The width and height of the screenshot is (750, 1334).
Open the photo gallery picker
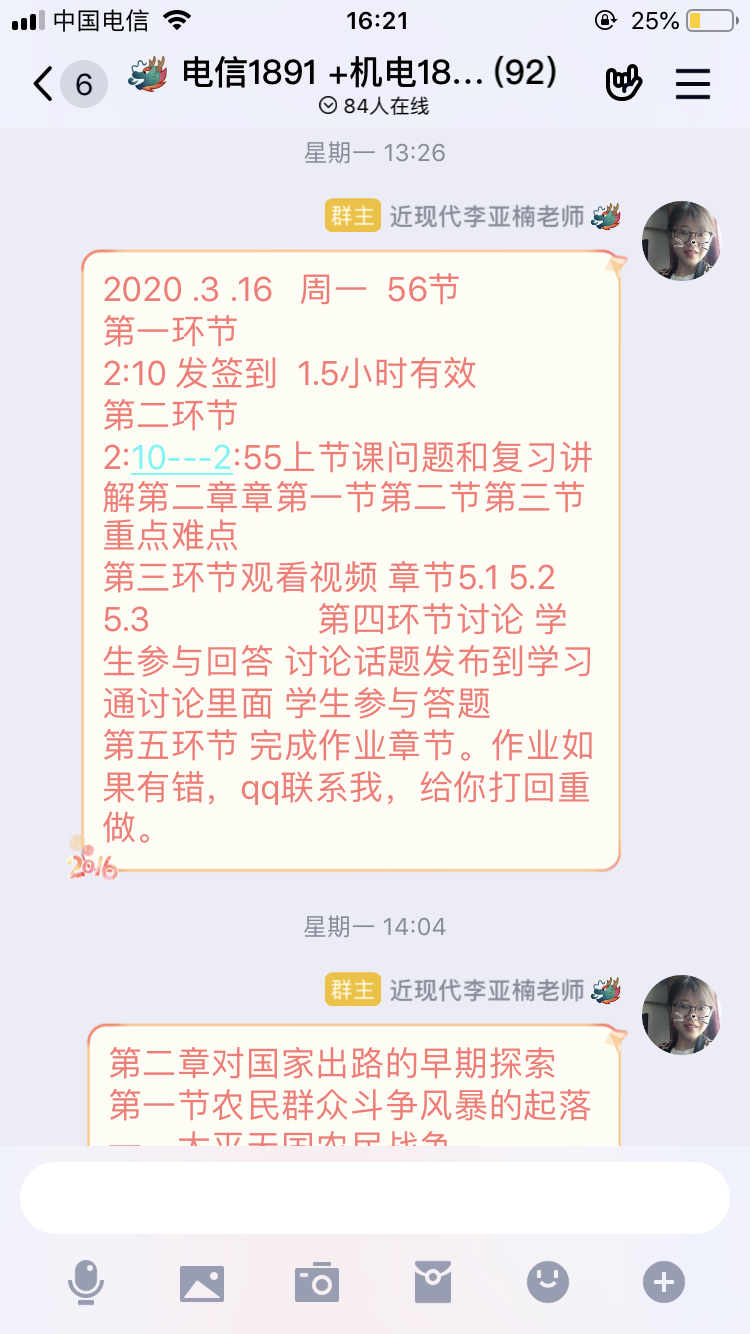coord(202,1282)
